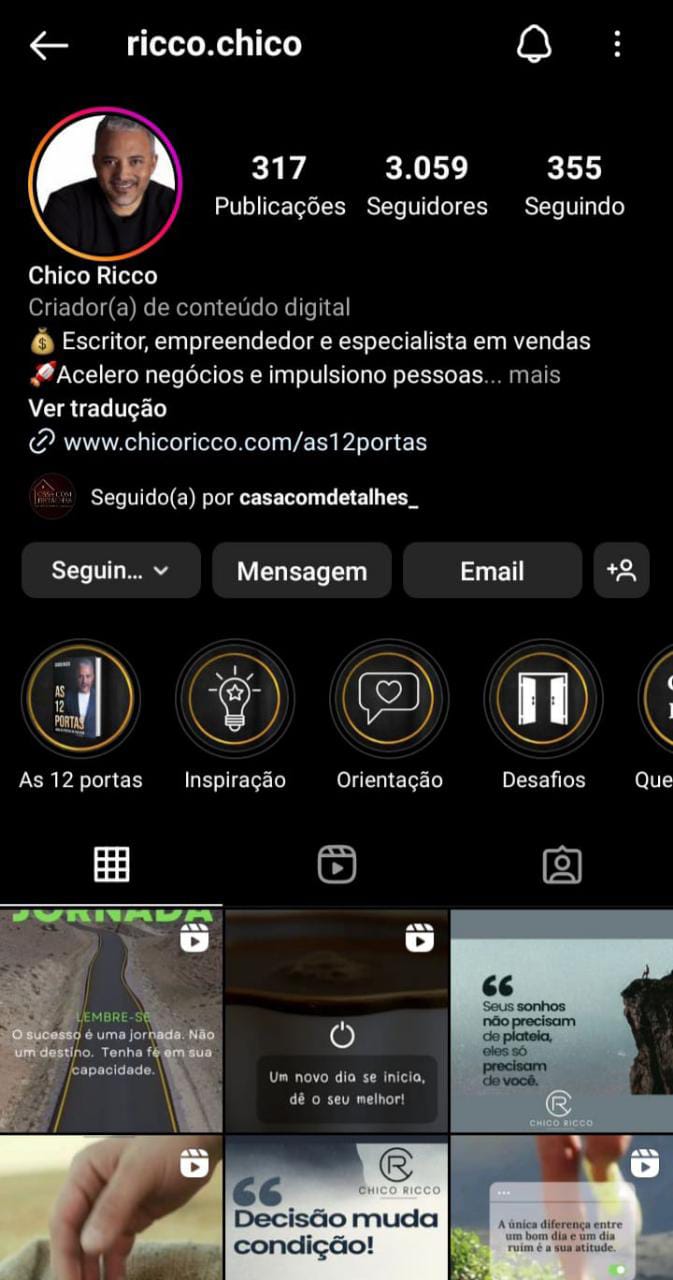
Task: Open the "Um novo dia se inicia" reel
Action: pyautogui.click(x=336, y=1020)
